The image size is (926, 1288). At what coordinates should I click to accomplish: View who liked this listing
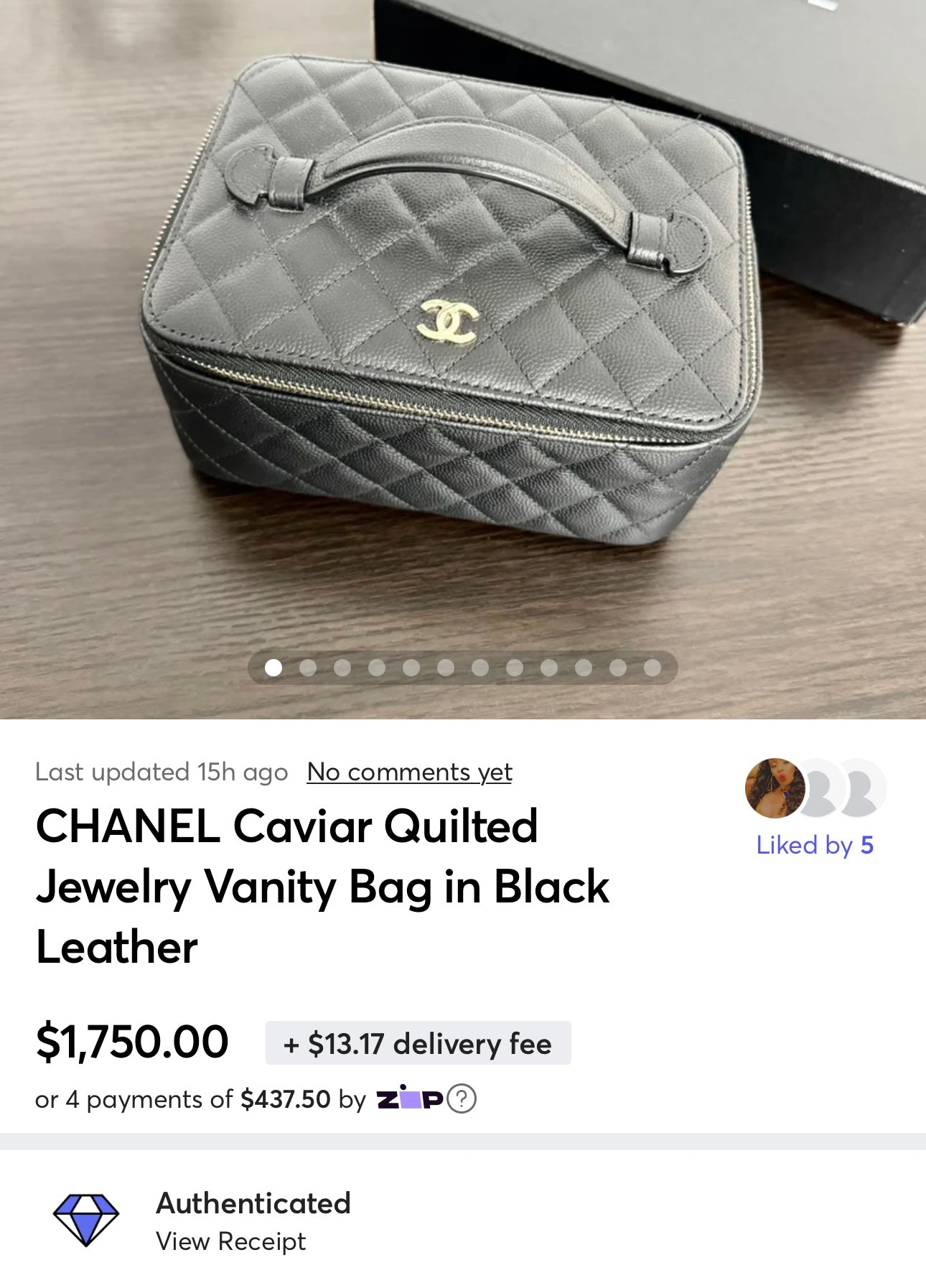(814, 845)
